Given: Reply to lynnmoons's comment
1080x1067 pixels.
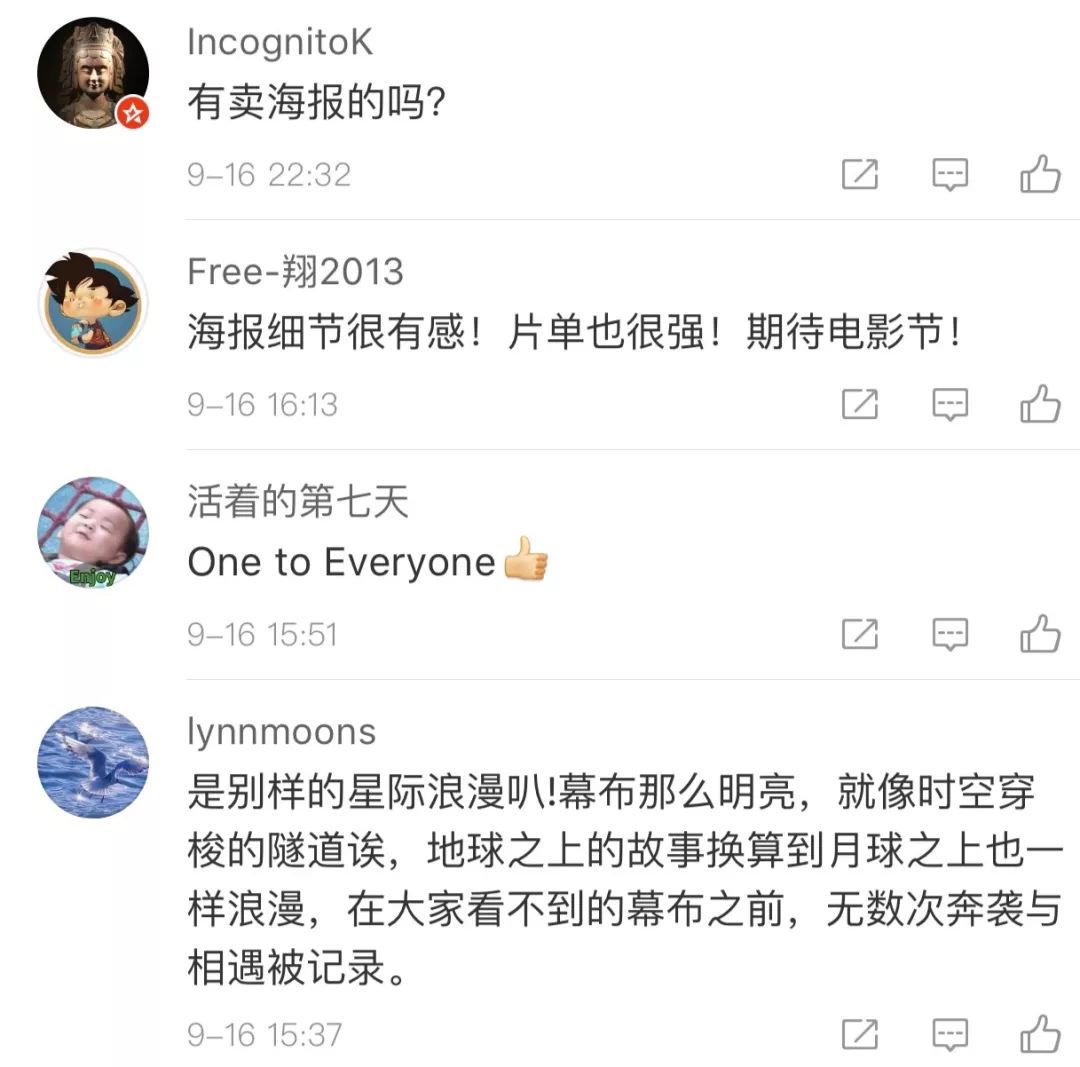Looking at the screenshot, I should point(950,1034).
